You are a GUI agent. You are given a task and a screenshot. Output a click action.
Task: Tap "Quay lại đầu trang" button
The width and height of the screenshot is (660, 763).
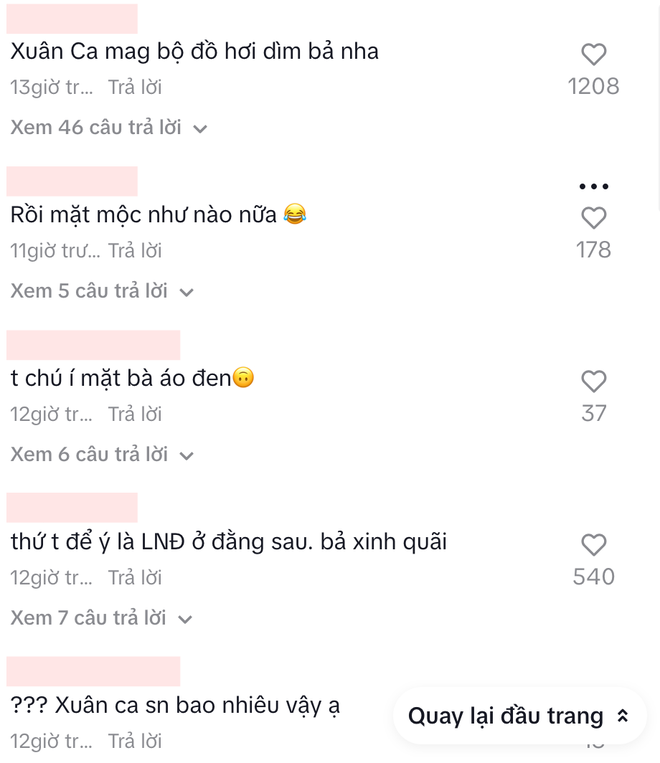(x=519, y=716)
